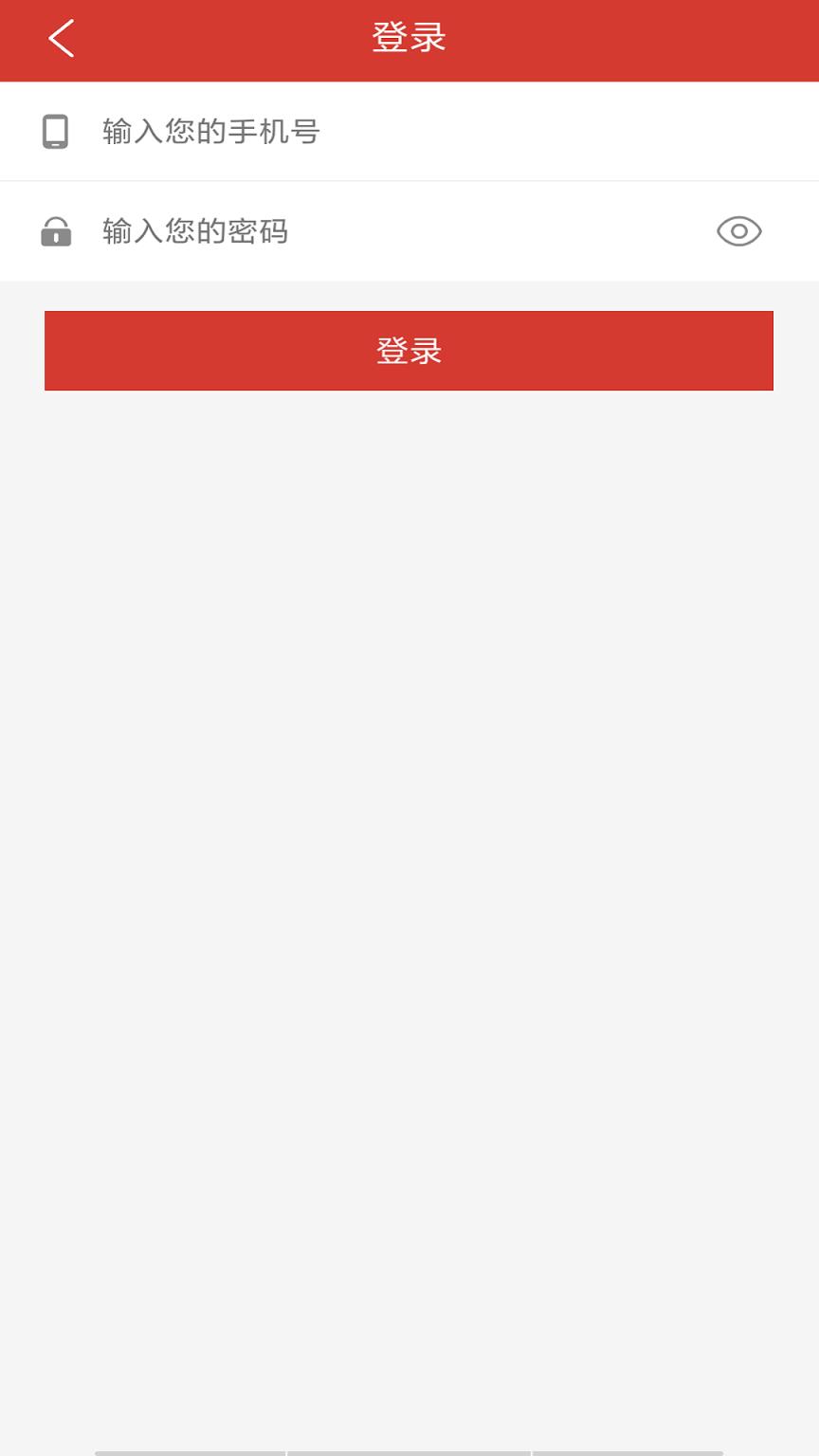The height and width of the screenshot is (1456, 819).
Task: Tap the lock icon beside 密码 field
Action: [57, 231]
